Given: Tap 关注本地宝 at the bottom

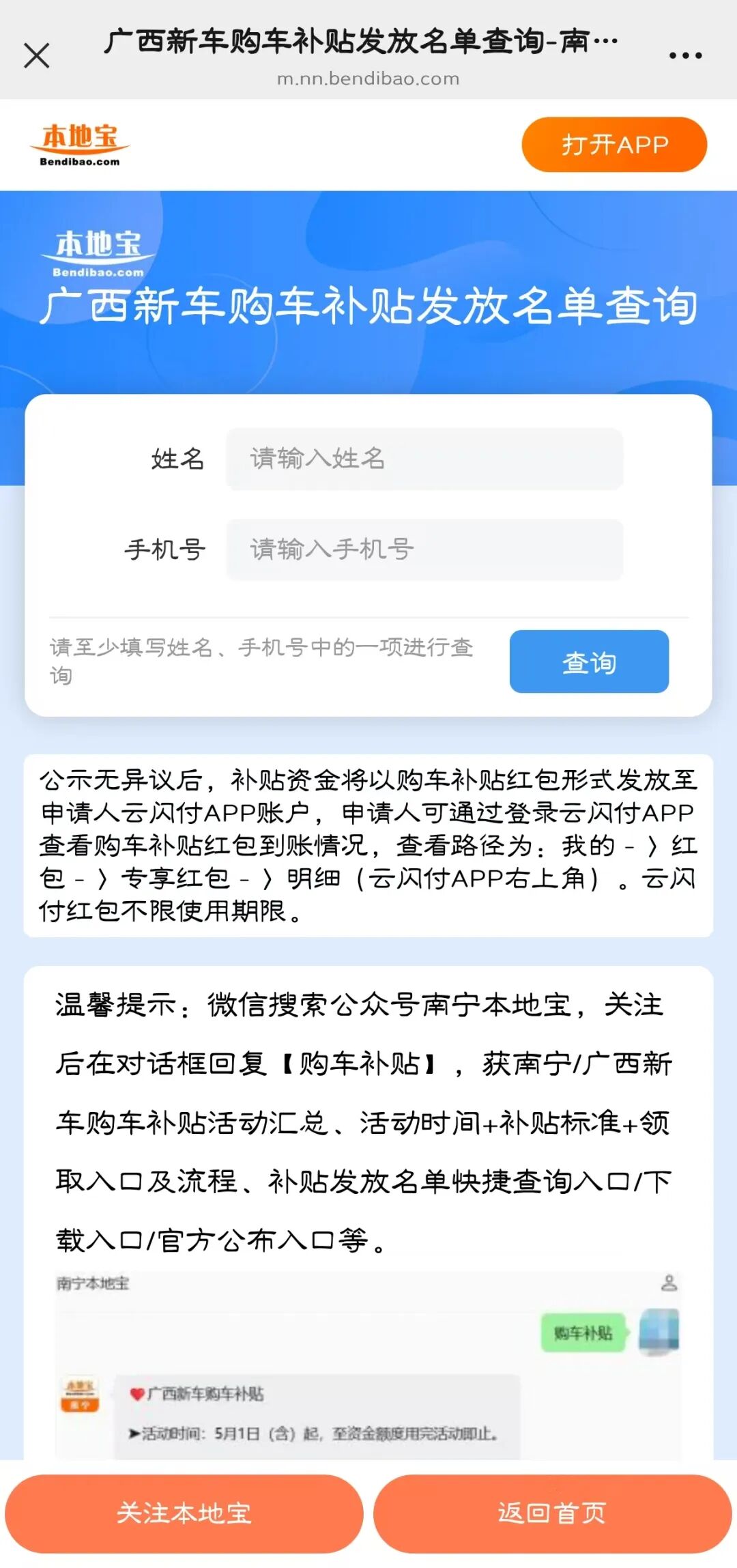Looking at the screenshot, I should (x=184, y=1513).
